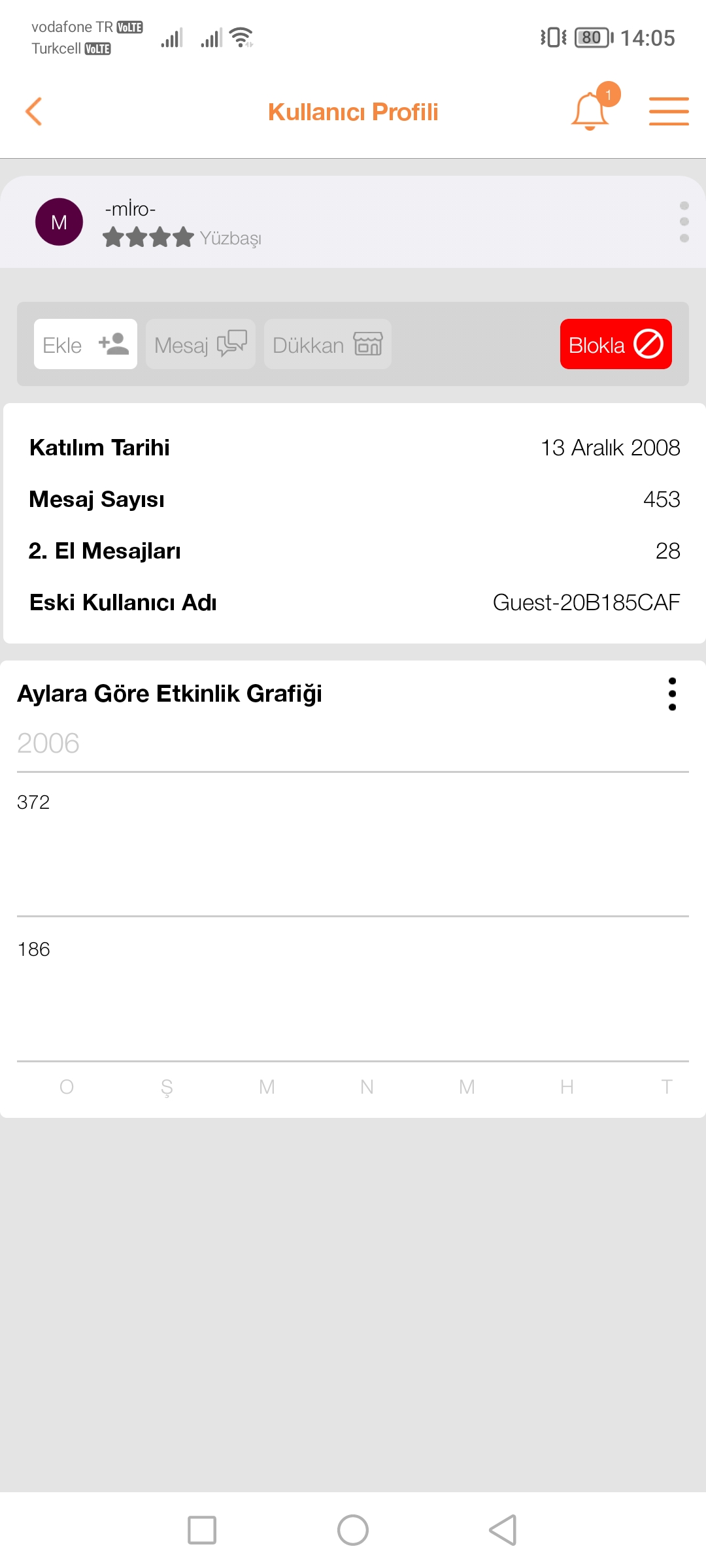Go to the system home screen

click(x=353, y=1530)
